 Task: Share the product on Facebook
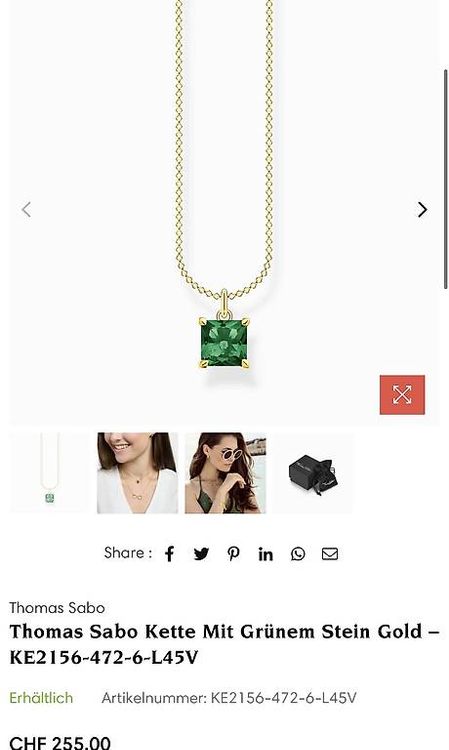[x=169, y=554]
